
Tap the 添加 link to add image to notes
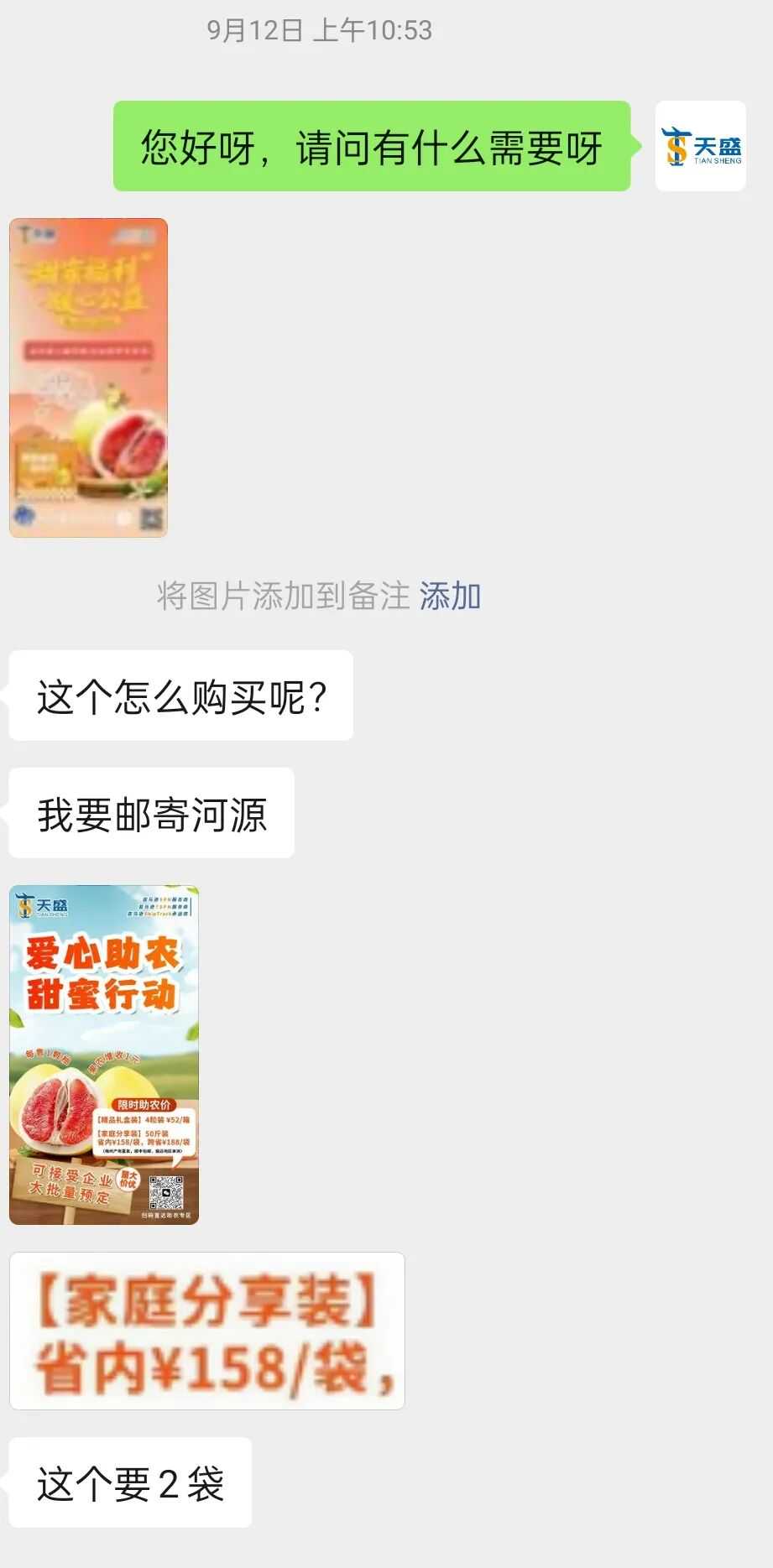[x=450, y=596]
